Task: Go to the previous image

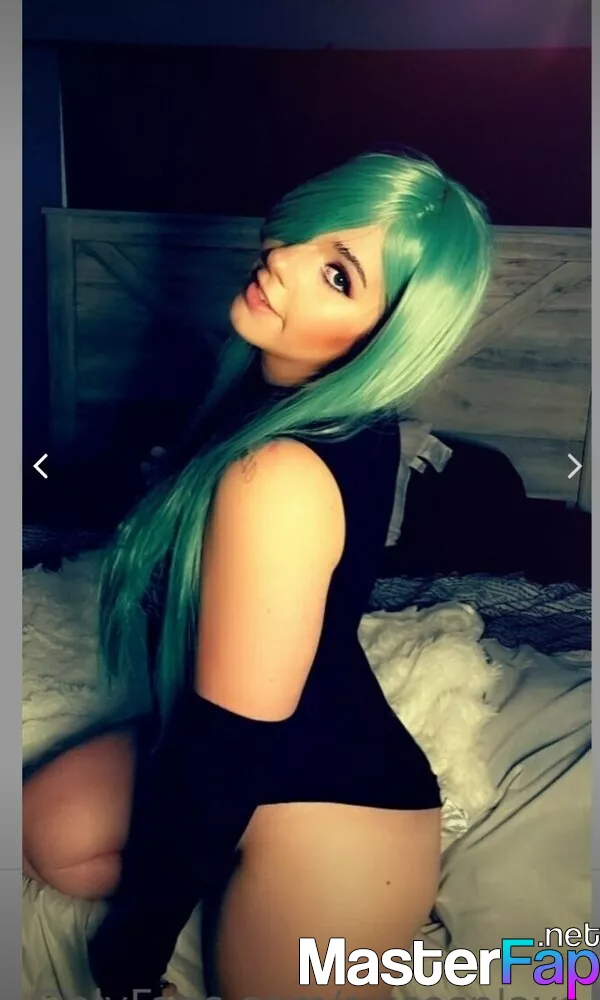Action: (41, 466)
